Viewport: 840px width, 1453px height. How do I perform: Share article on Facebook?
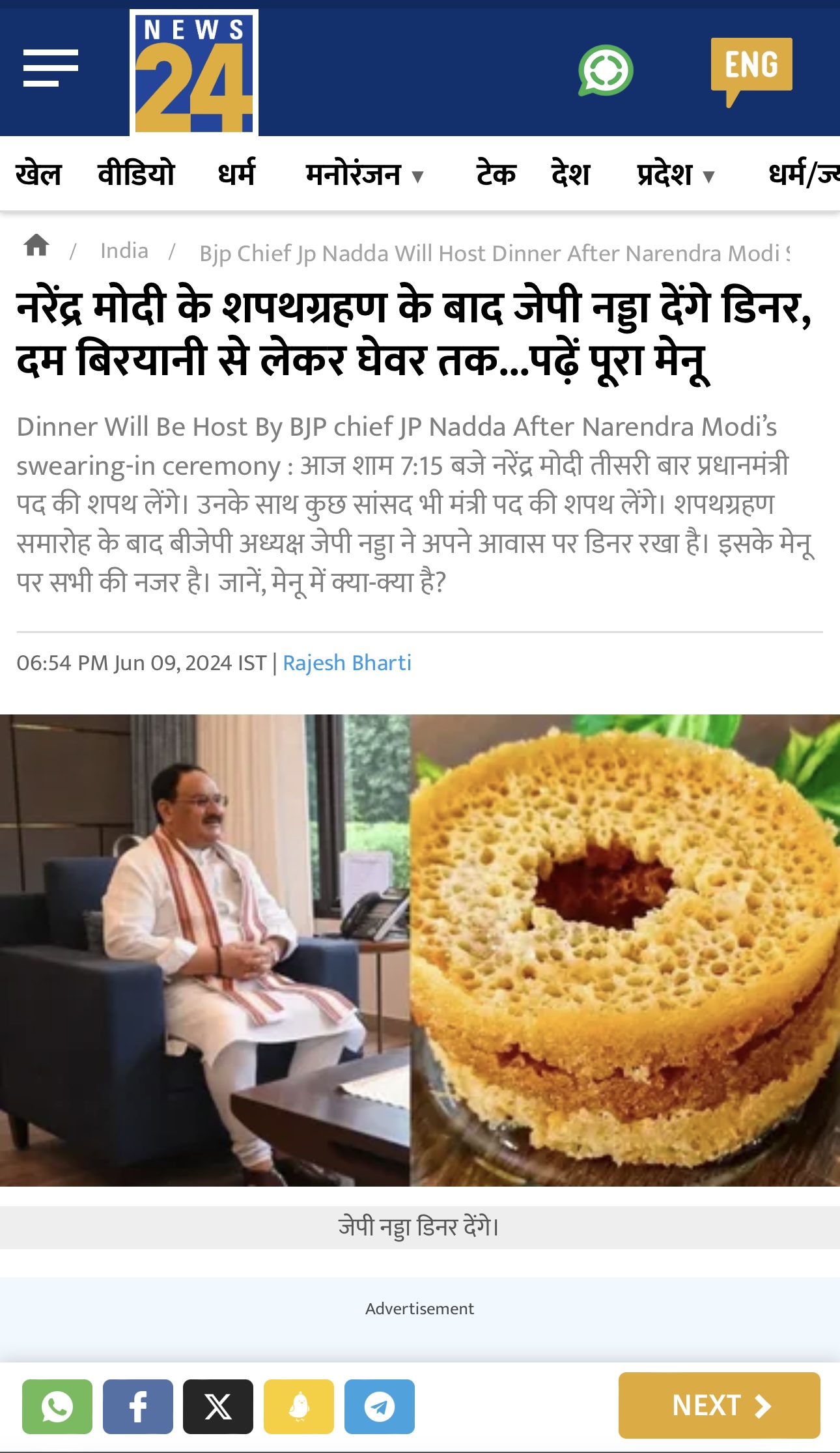(x=138, y=1406)
